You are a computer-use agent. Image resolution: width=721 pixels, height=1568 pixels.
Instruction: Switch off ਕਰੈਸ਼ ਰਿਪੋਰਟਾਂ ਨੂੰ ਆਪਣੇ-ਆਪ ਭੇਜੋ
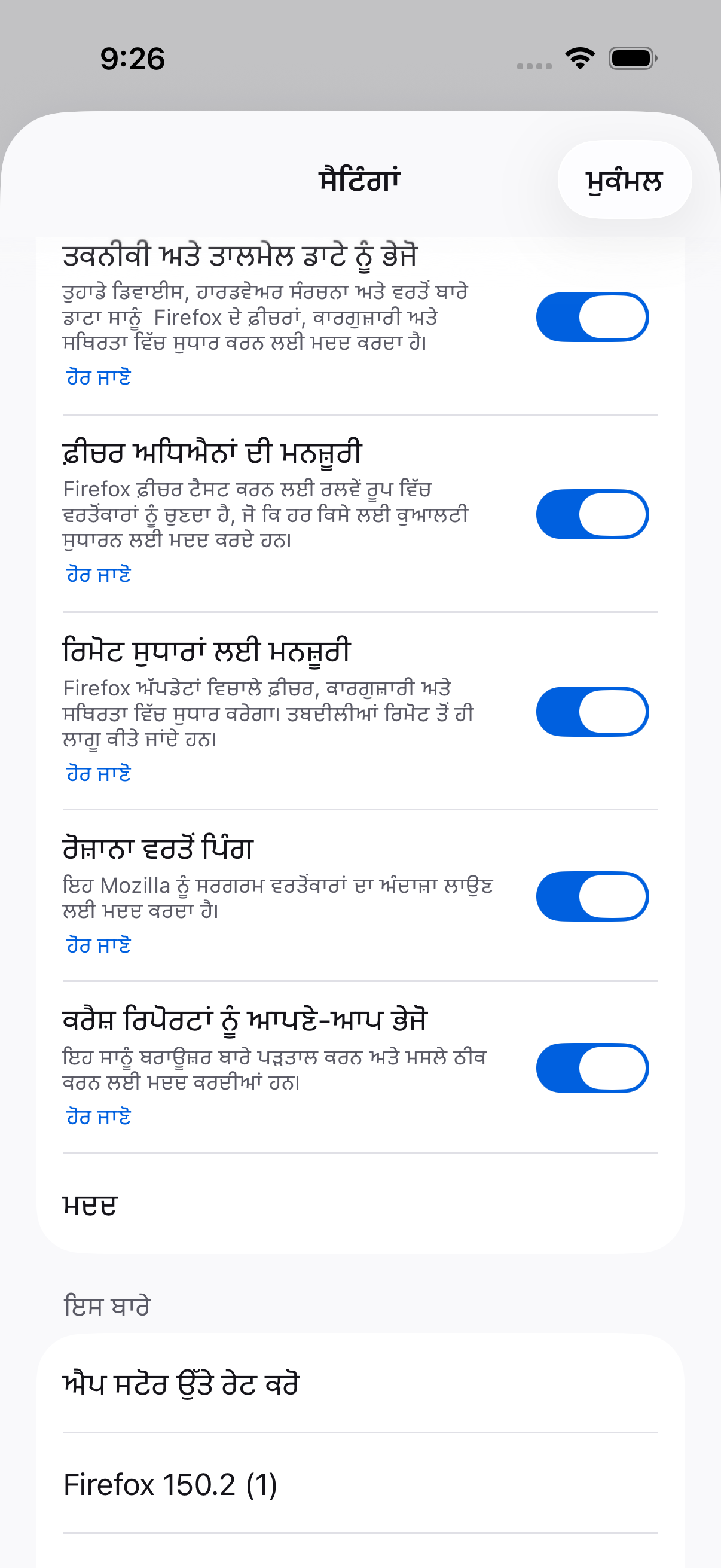click(x=592, y=1068)
